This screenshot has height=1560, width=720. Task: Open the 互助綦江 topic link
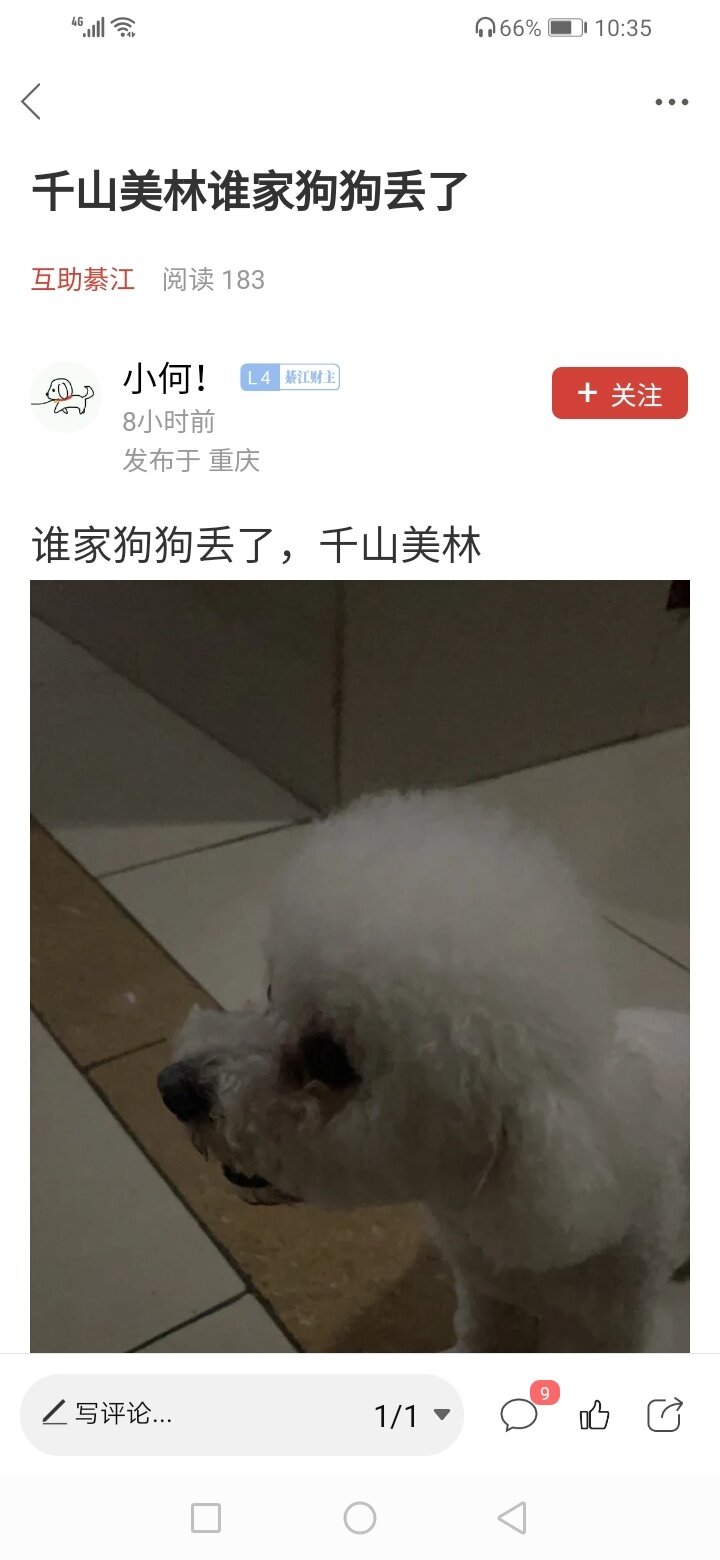[x=83, y=279]
